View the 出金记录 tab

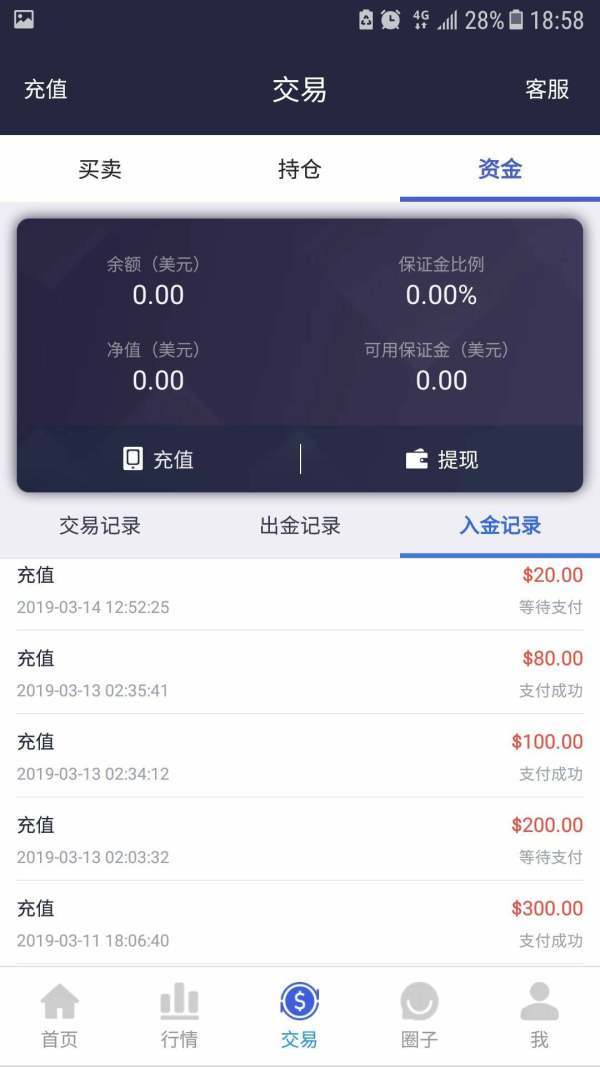(300, 525)
